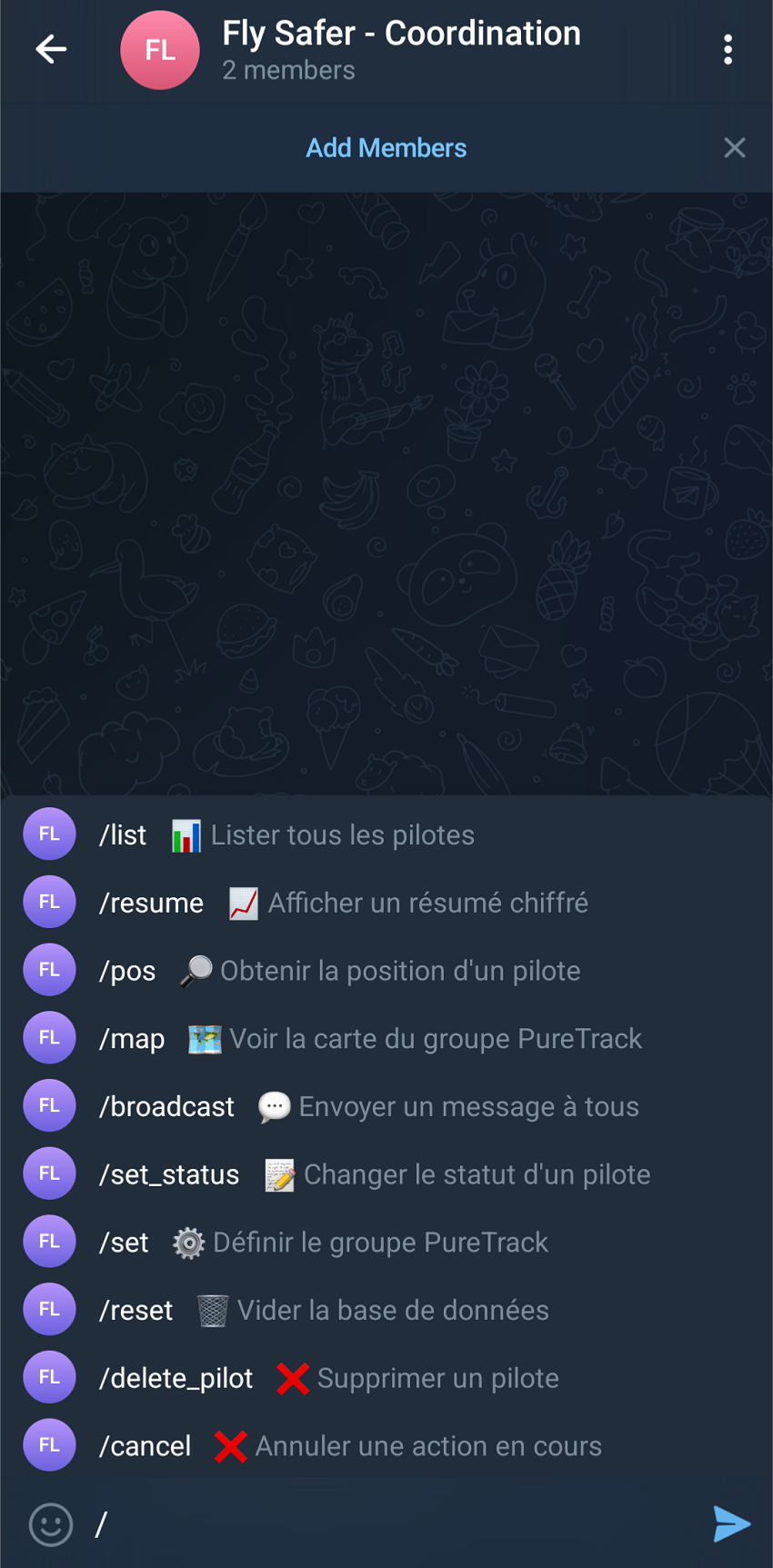
Task: Open the Fly Safer group profile avatar
Action: point(160,50)
